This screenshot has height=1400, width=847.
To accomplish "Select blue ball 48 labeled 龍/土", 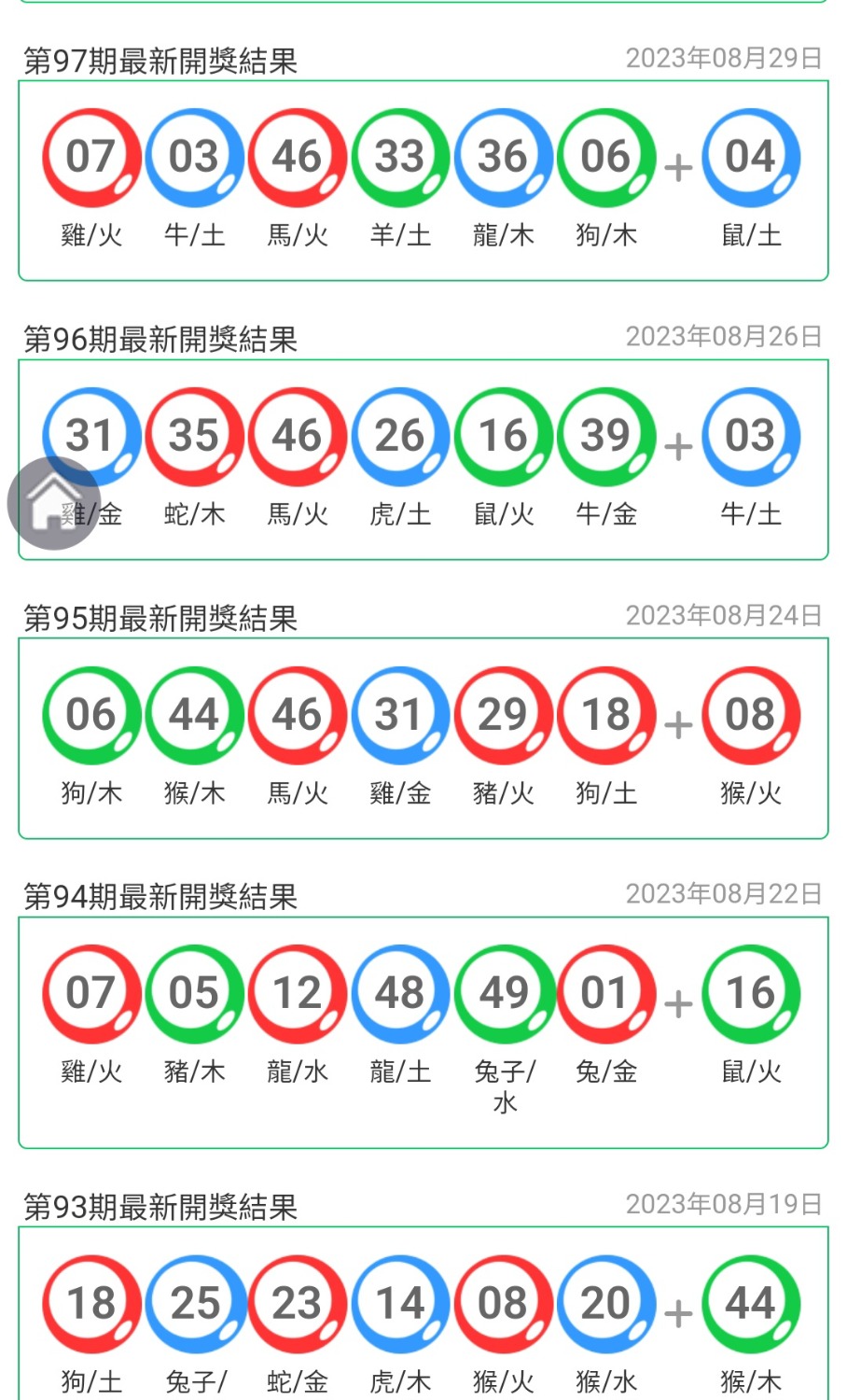I will 399,994.
